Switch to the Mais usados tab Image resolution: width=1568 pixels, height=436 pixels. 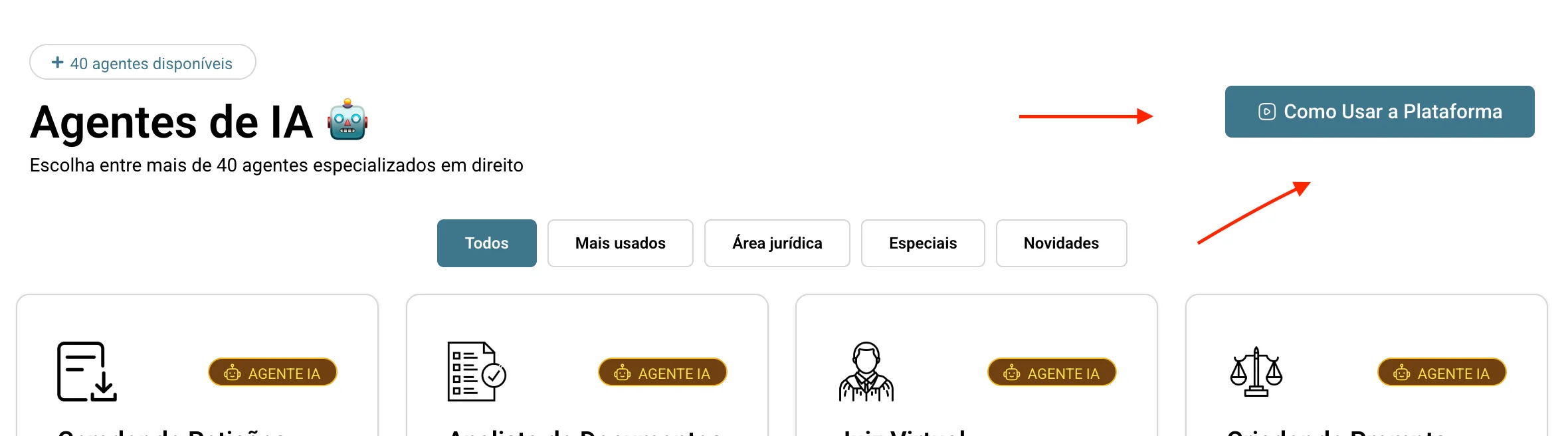(620, 243)
